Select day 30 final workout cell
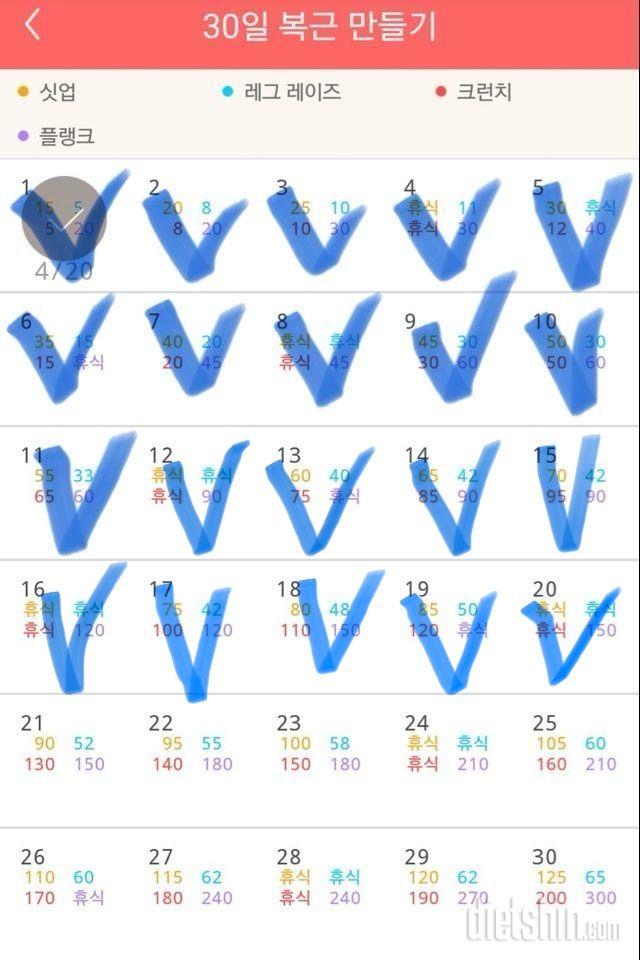Screen dimensions: 640x960 click(576, 890)
